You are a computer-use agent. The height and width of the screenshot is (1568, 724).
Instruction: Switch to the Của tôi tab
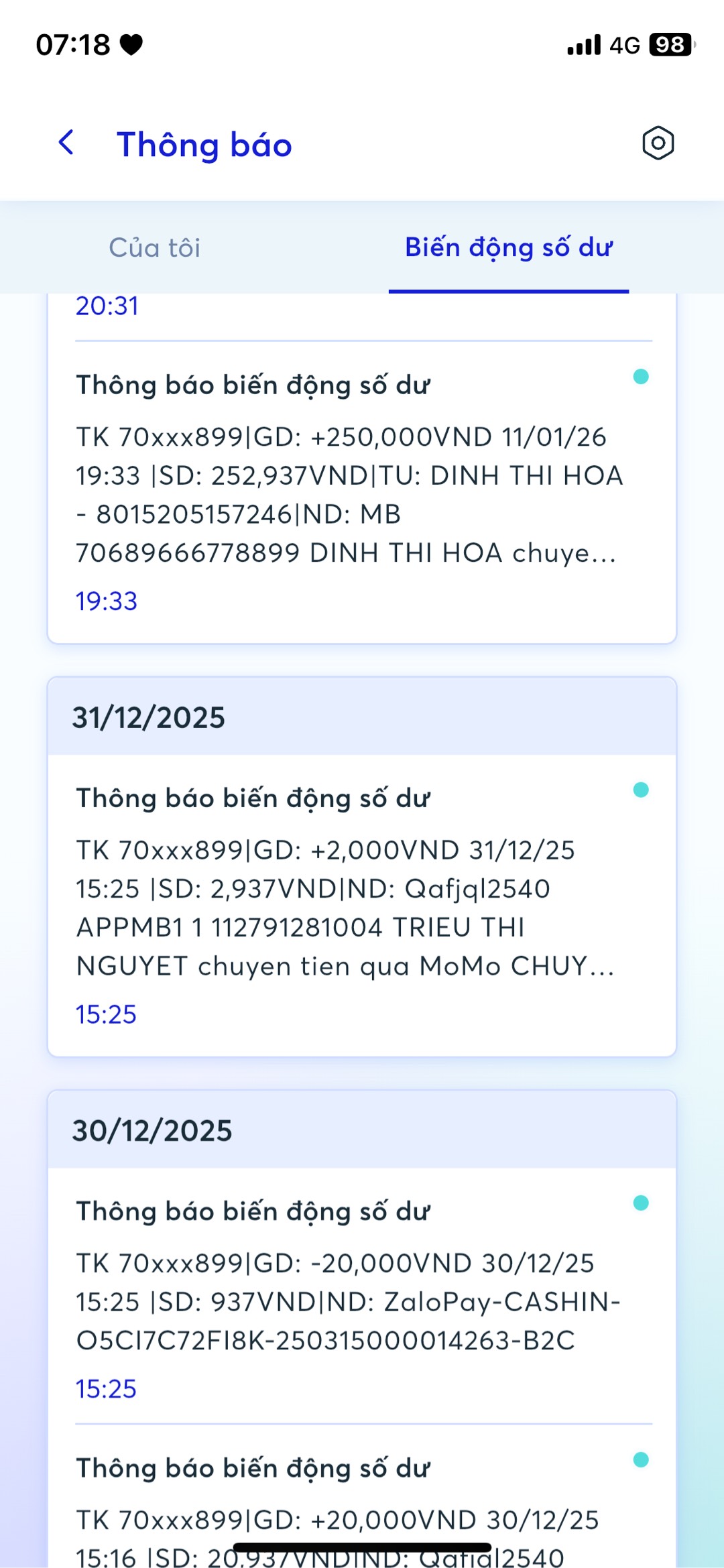[x=155, y=248]
